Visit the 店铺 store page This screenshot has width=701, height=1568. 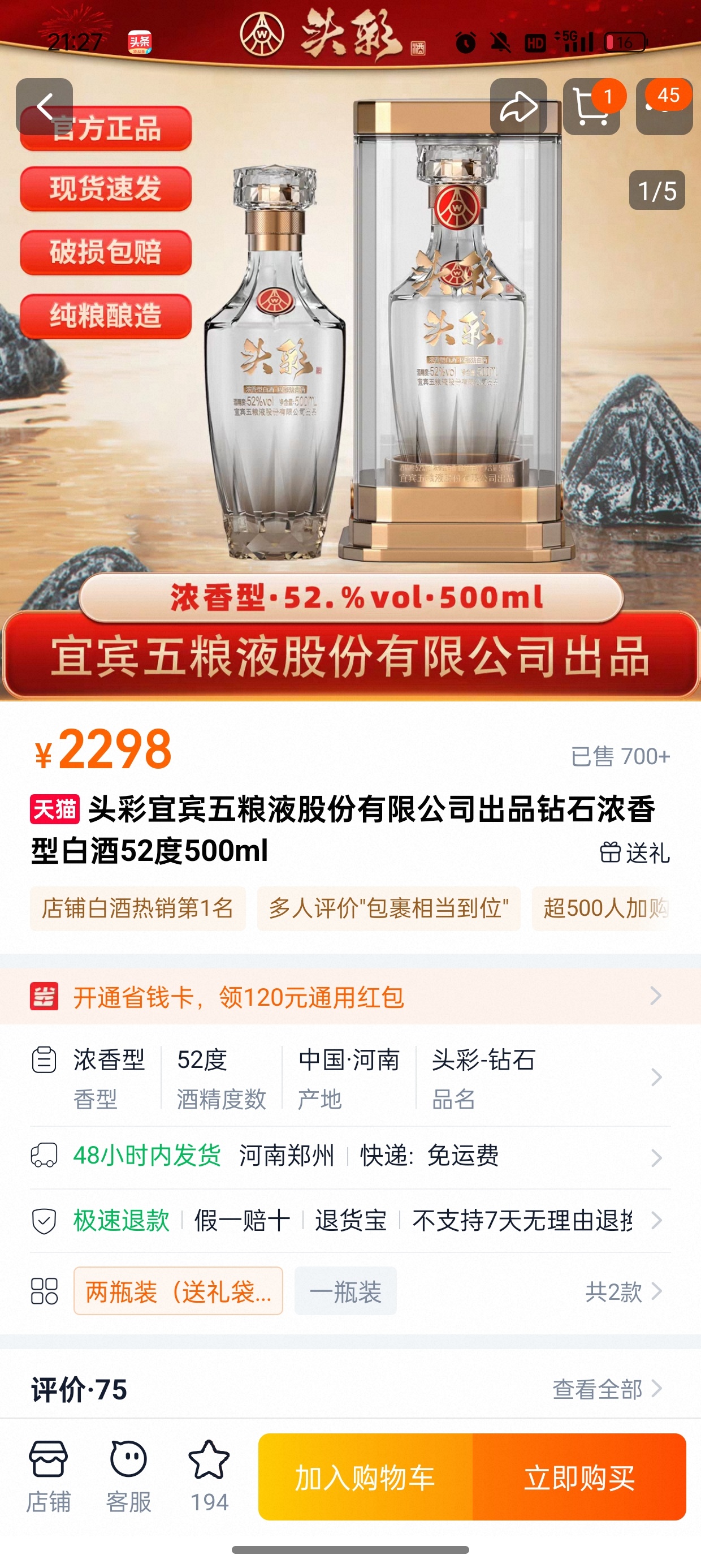(48, 1476)
